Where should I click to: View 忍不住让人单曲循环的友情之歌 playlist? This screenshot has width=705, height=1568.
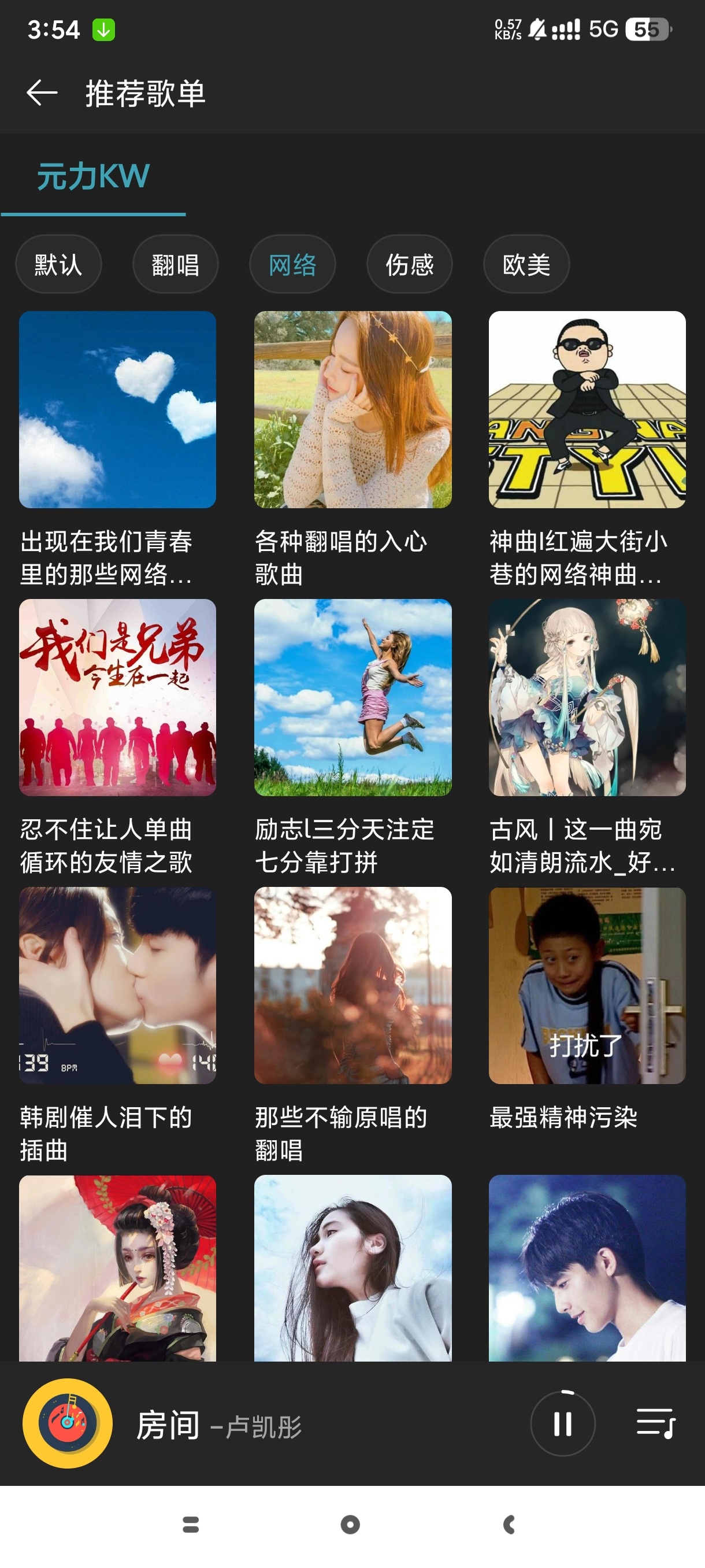pyautogui.click(x=117, y=698)
